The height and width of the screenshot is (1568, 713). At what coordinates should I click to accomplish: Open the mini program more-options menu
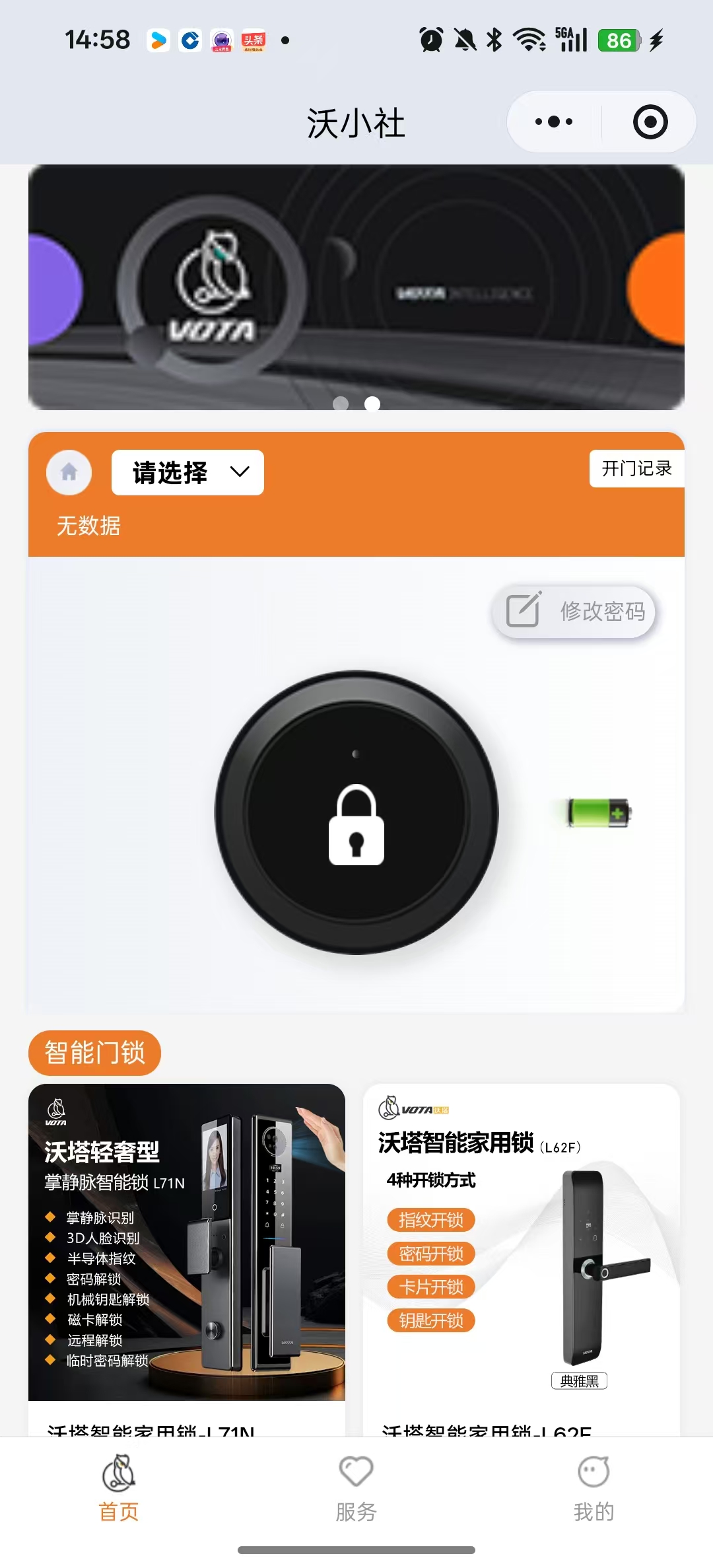click(554, 122)
